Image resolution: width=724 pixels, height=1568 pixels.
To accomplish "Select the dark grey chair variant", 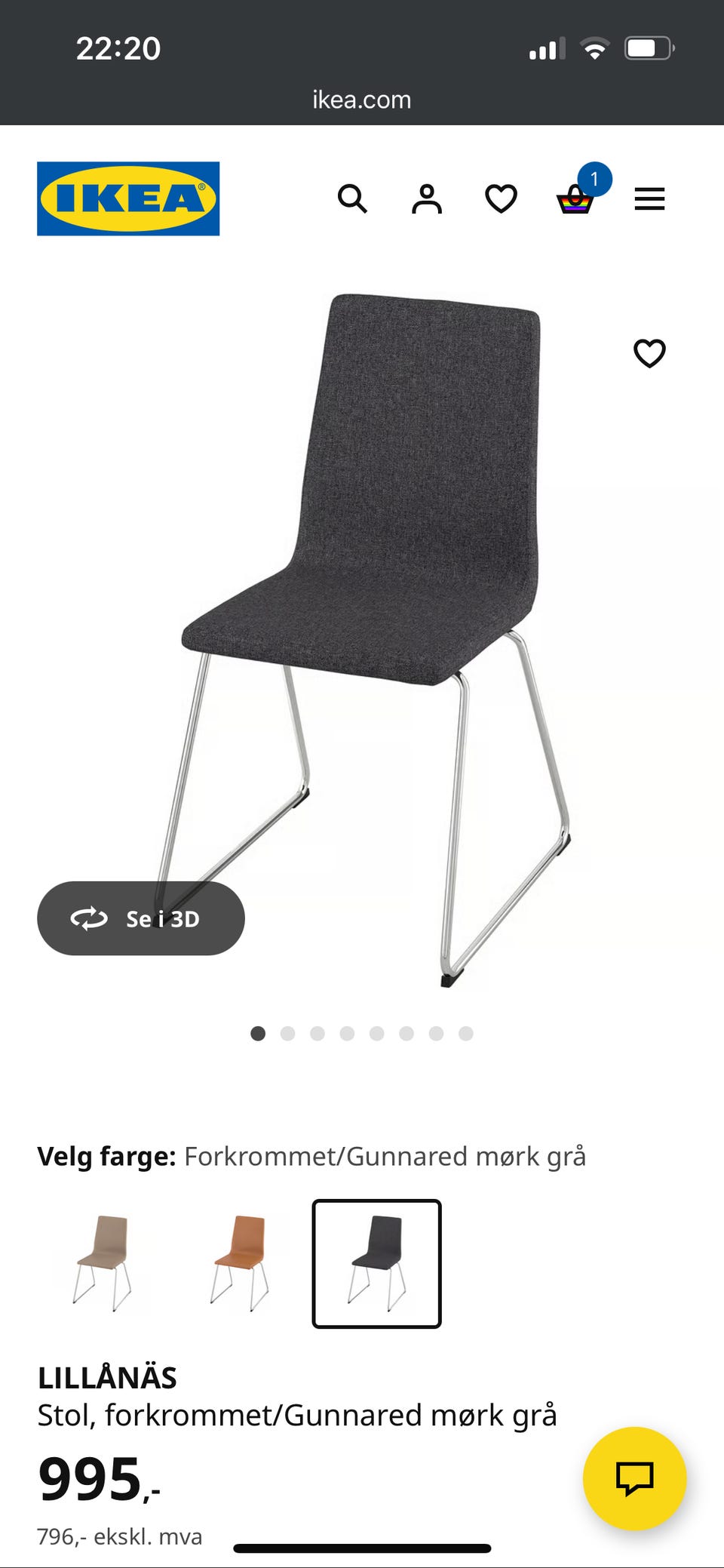I will 376,1263.
